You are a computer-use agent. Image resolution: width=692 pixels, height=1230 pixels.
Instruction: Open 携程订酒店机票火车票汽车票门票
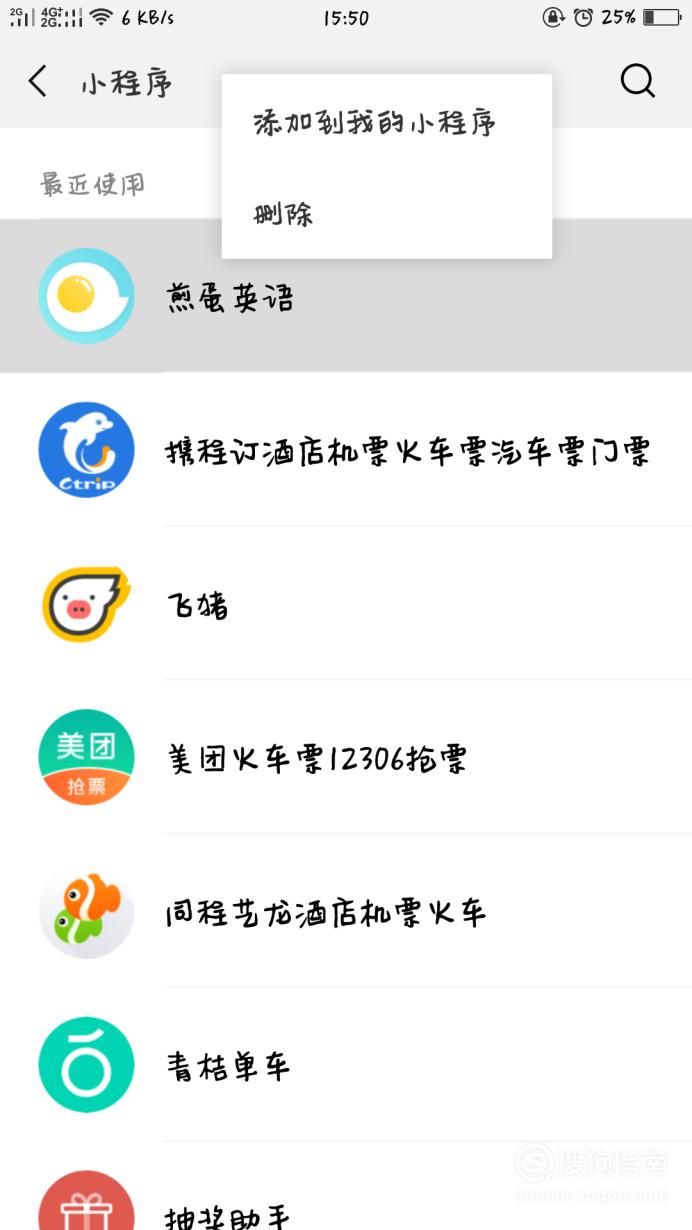[346, 450]
